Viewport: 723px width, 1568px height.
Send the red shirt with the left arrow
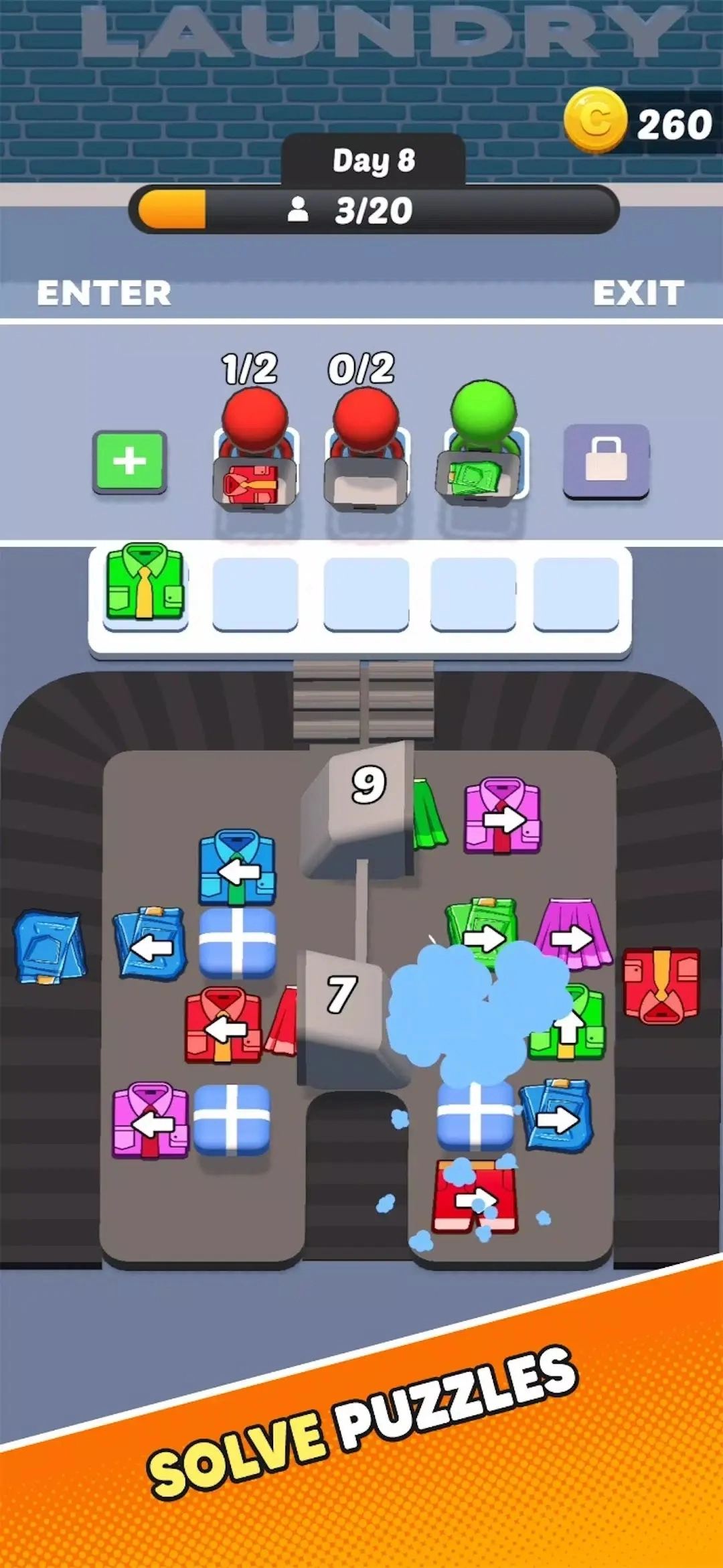click(224, 1026)
